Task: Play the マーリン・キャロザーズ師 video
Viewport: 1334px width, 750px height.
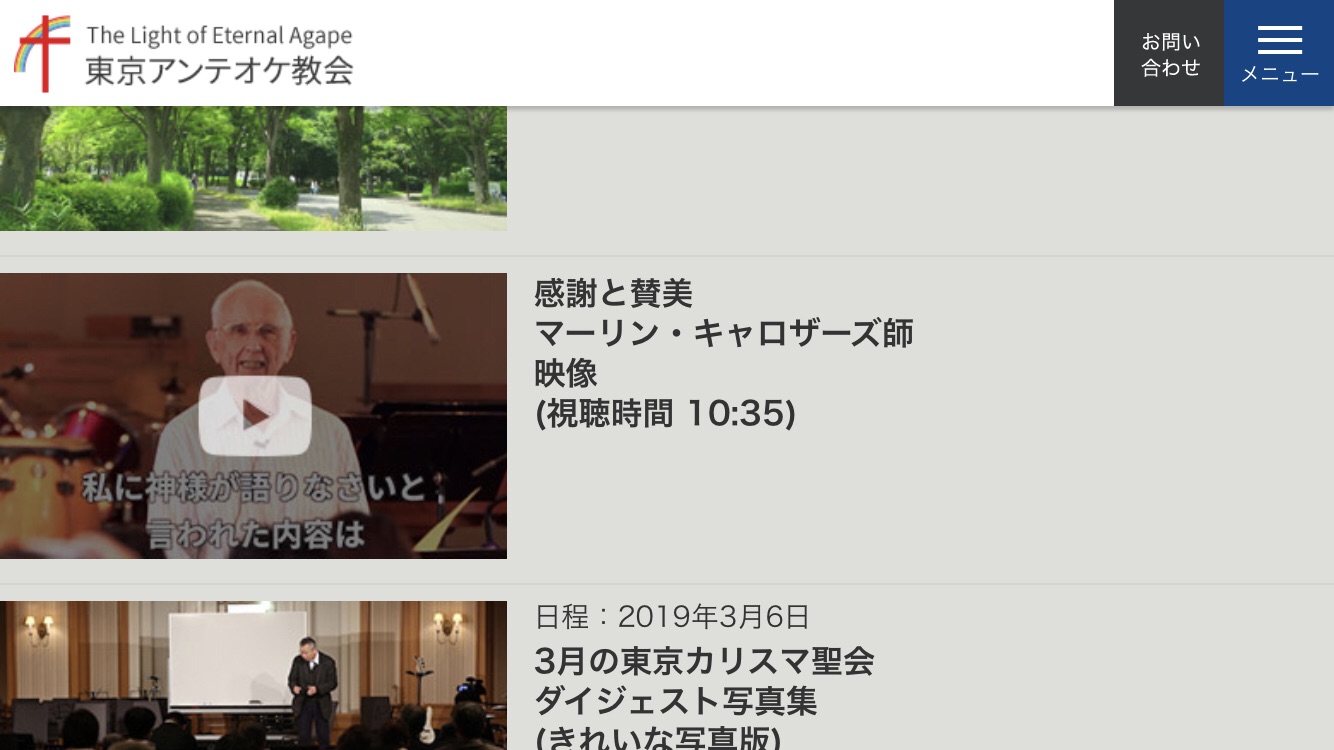Action: coord(254,415)
